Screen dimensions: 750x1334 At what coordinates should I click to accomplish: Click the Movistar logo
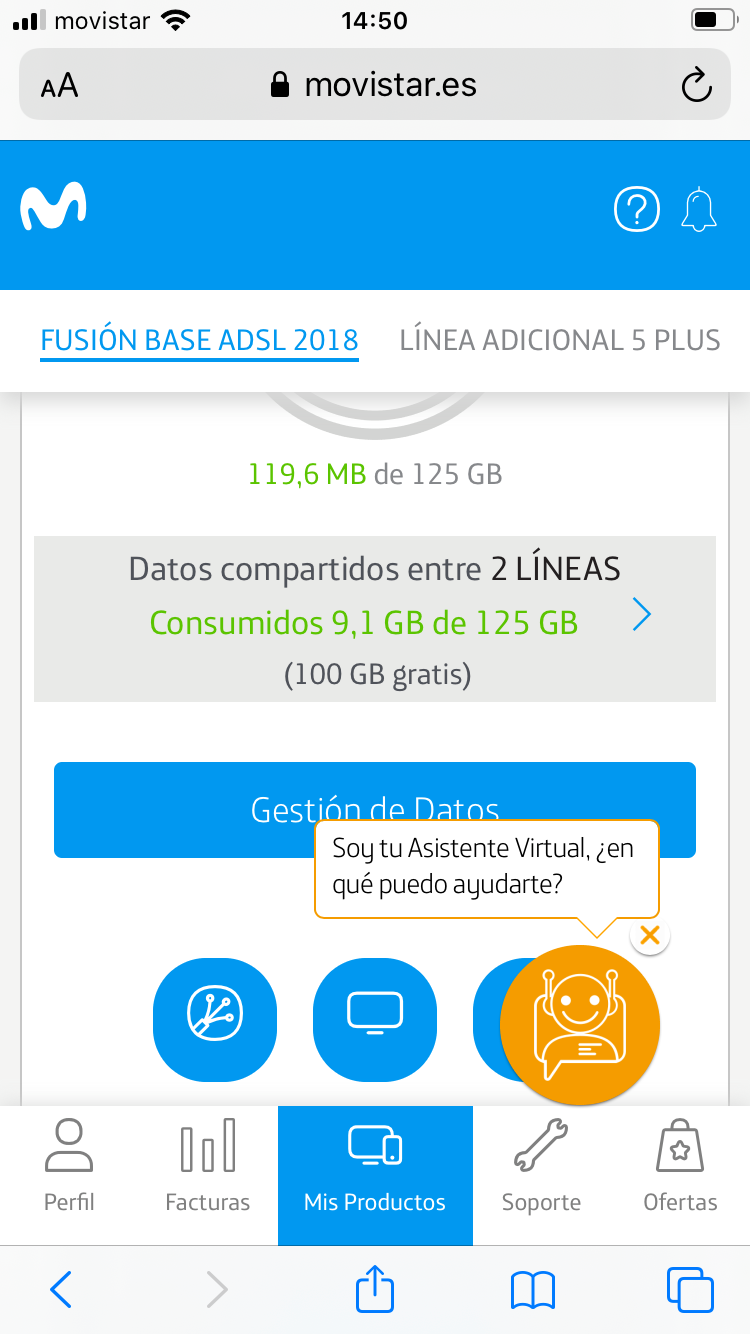point(54,209)
